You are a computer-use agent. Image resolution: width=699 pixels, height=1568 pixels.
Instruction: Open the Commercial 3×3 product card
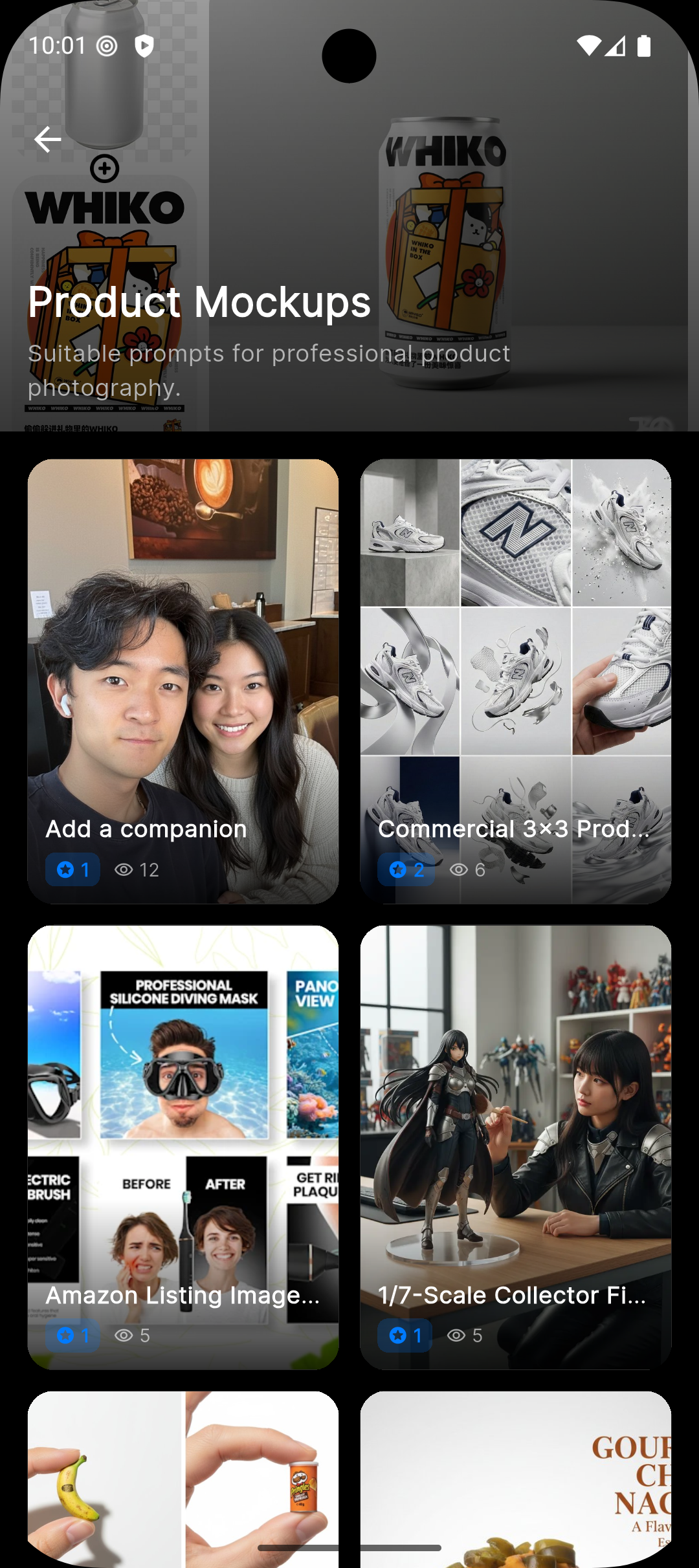click(x=515, y=681)
